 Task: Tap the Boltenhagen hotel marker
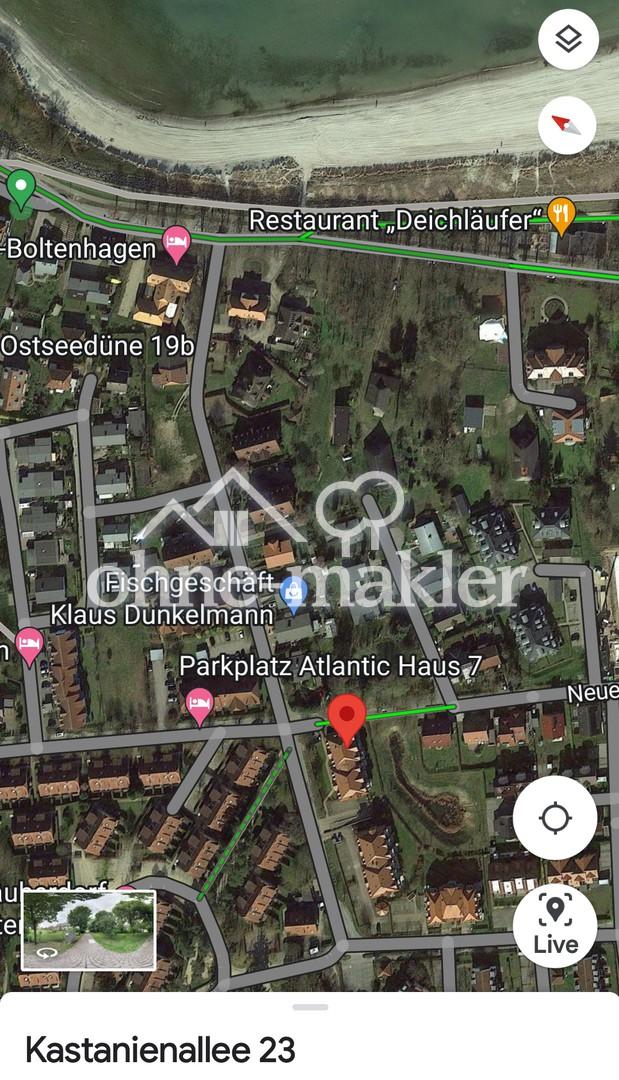pos(177,241)
